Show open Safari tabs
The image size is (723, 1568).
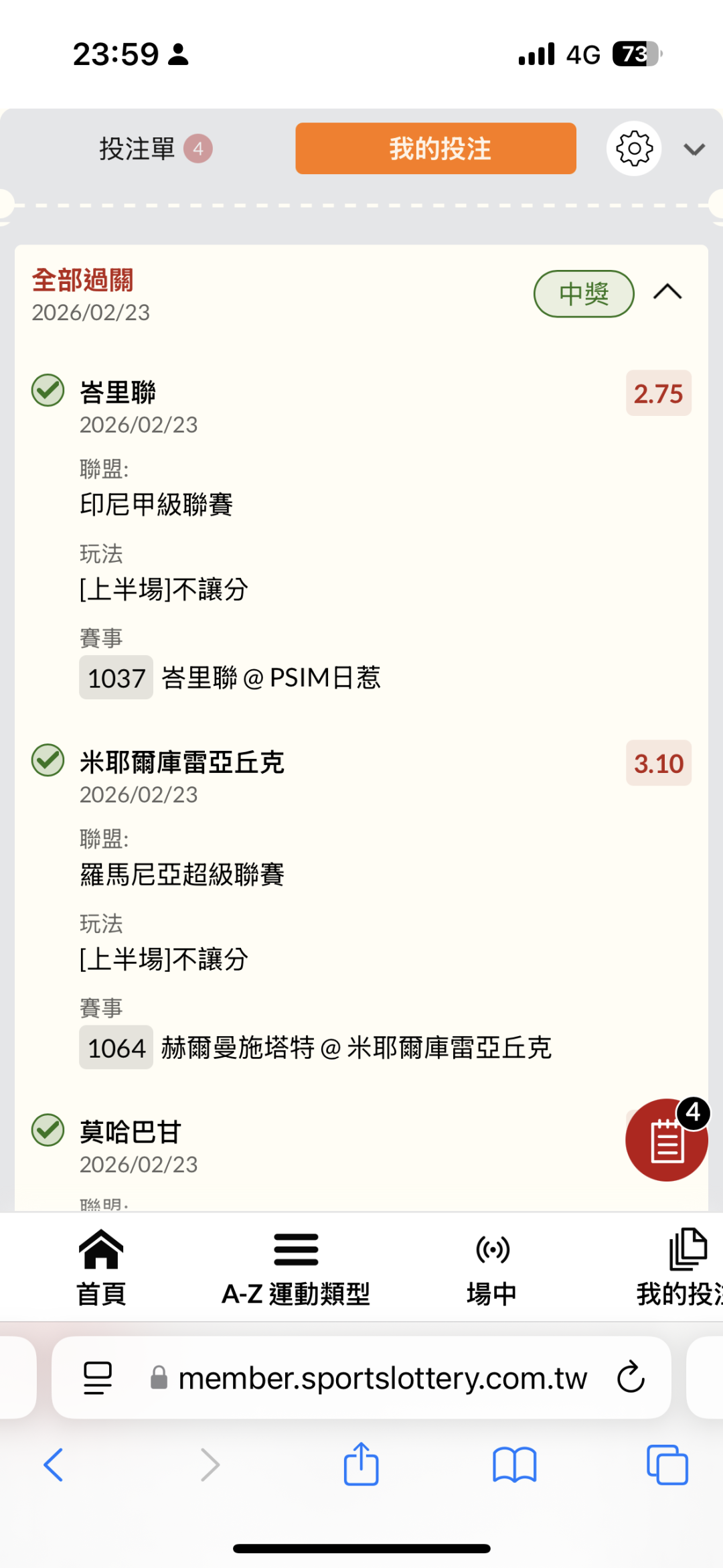[667, 1465]
